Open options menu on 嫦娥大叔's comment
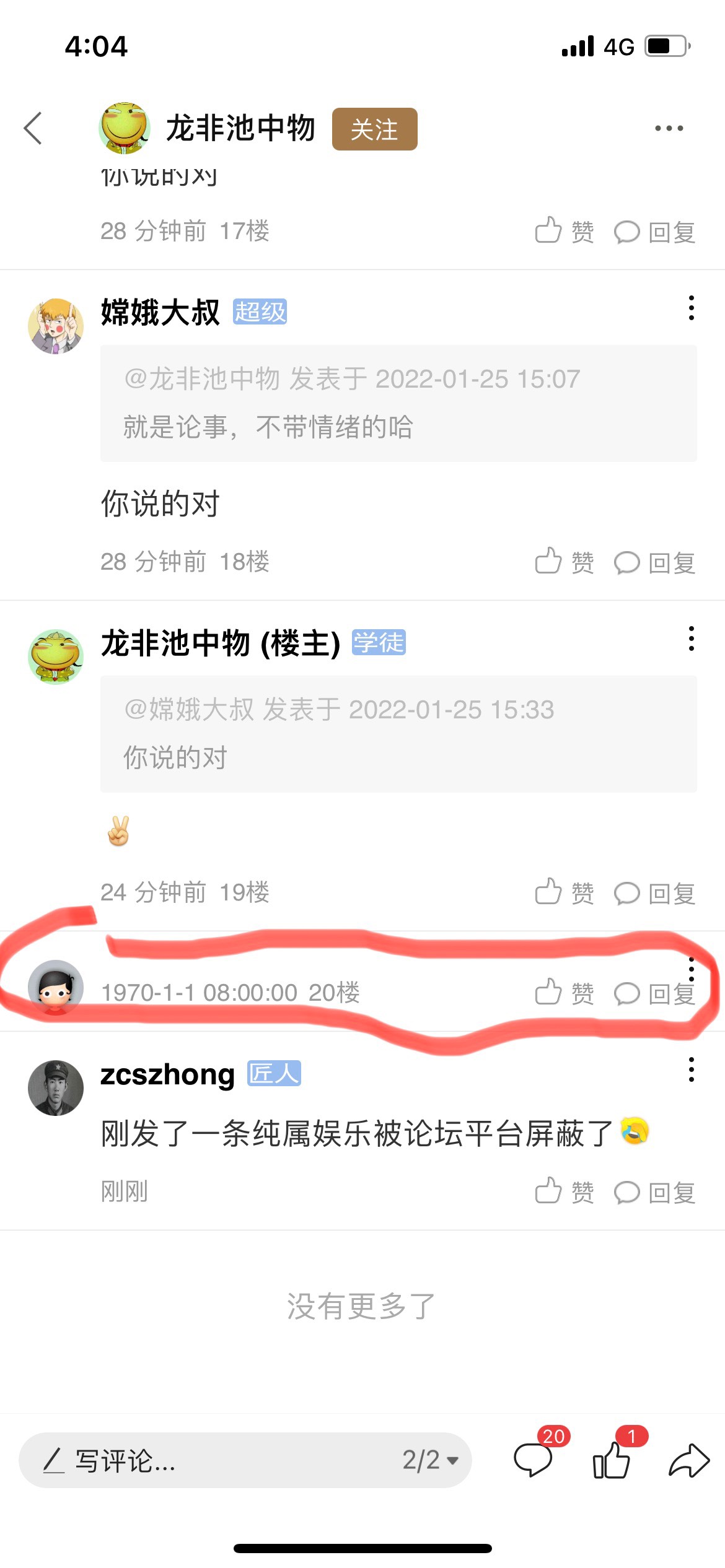 tap(691, 308)
